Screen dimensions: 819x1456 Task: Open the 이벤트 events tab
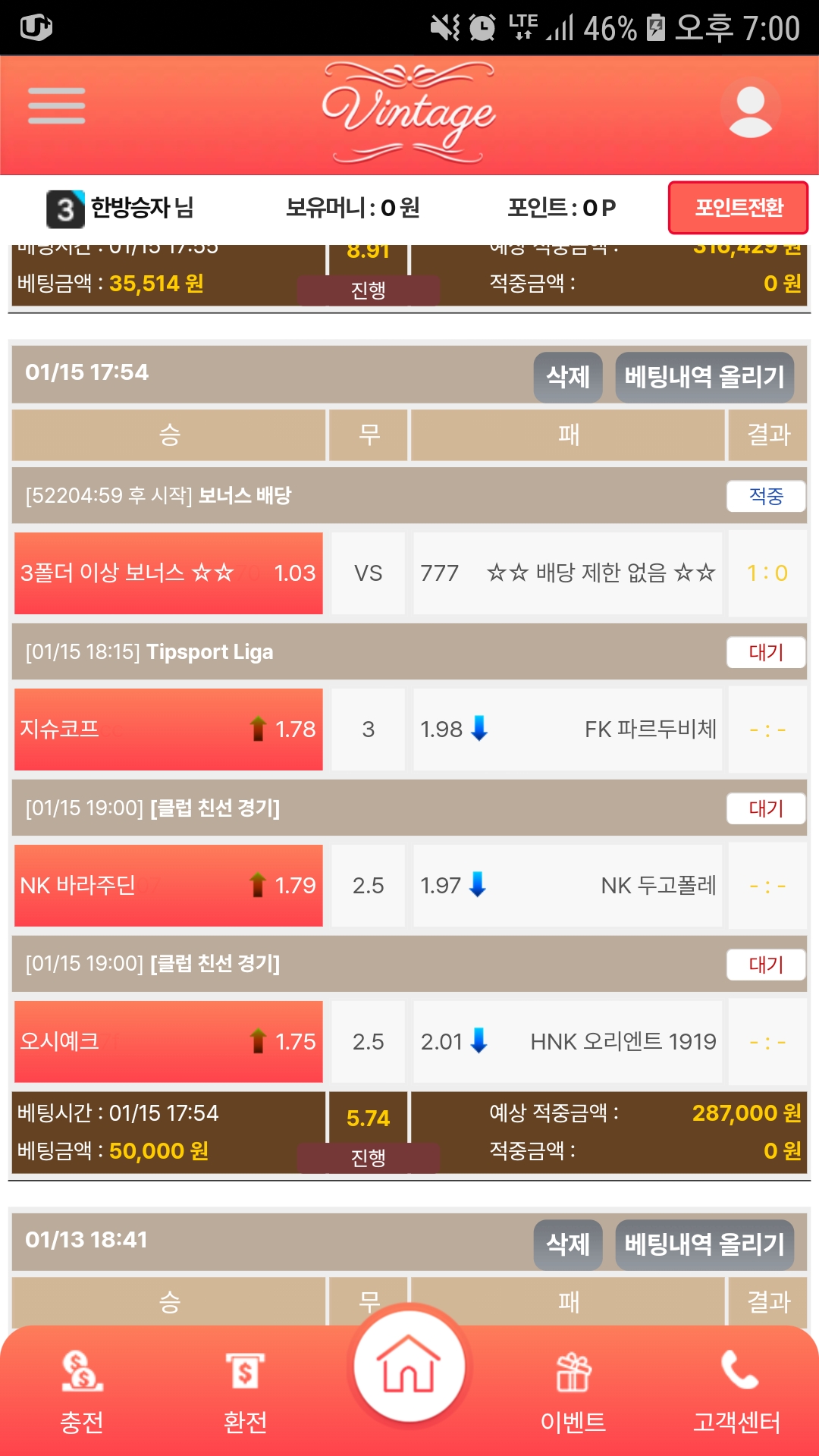coord(573,1392)
